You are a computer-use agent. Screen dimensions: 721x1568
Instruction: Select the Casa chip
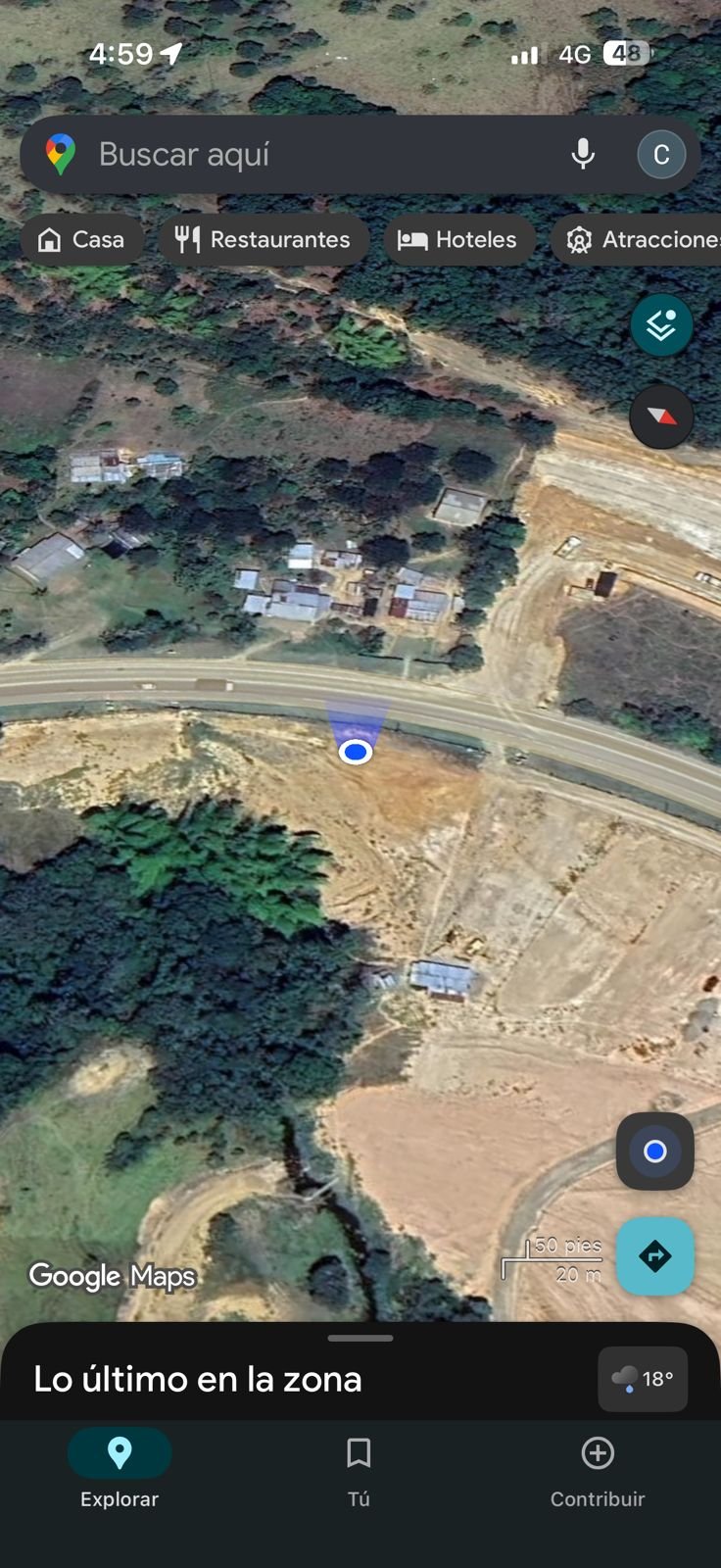point(81,239)
